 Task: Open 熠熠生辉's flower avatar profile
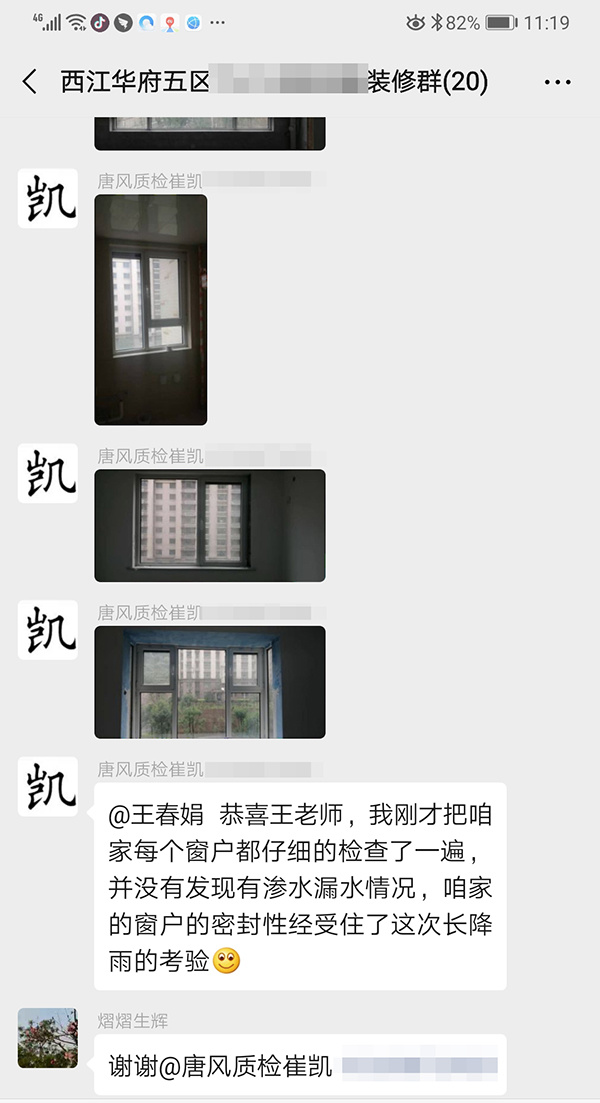pyautogui.click(x=48, y=1038)
